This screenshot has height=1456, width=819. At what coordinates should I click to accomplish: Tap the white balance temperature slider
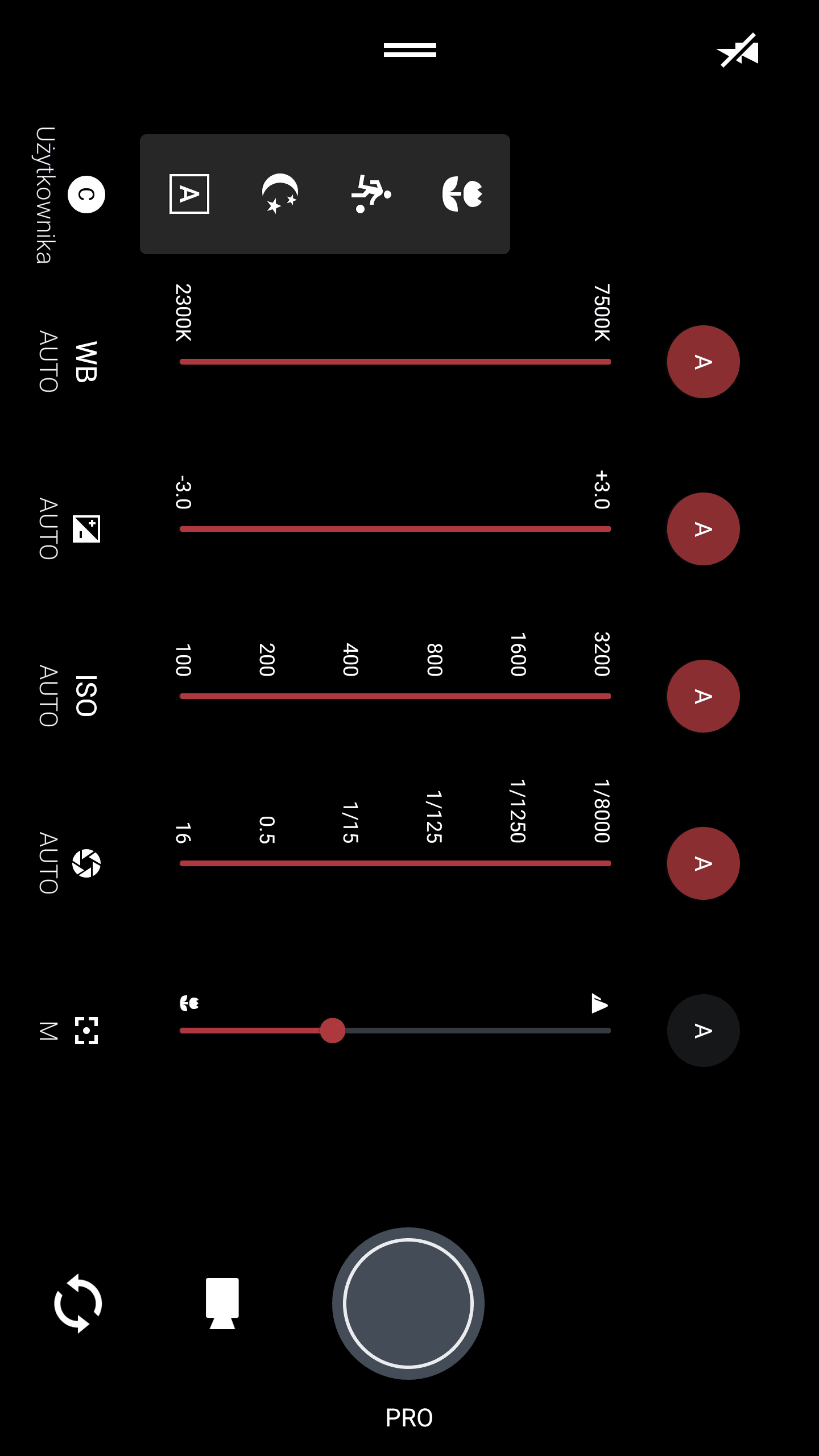(395, 362)
